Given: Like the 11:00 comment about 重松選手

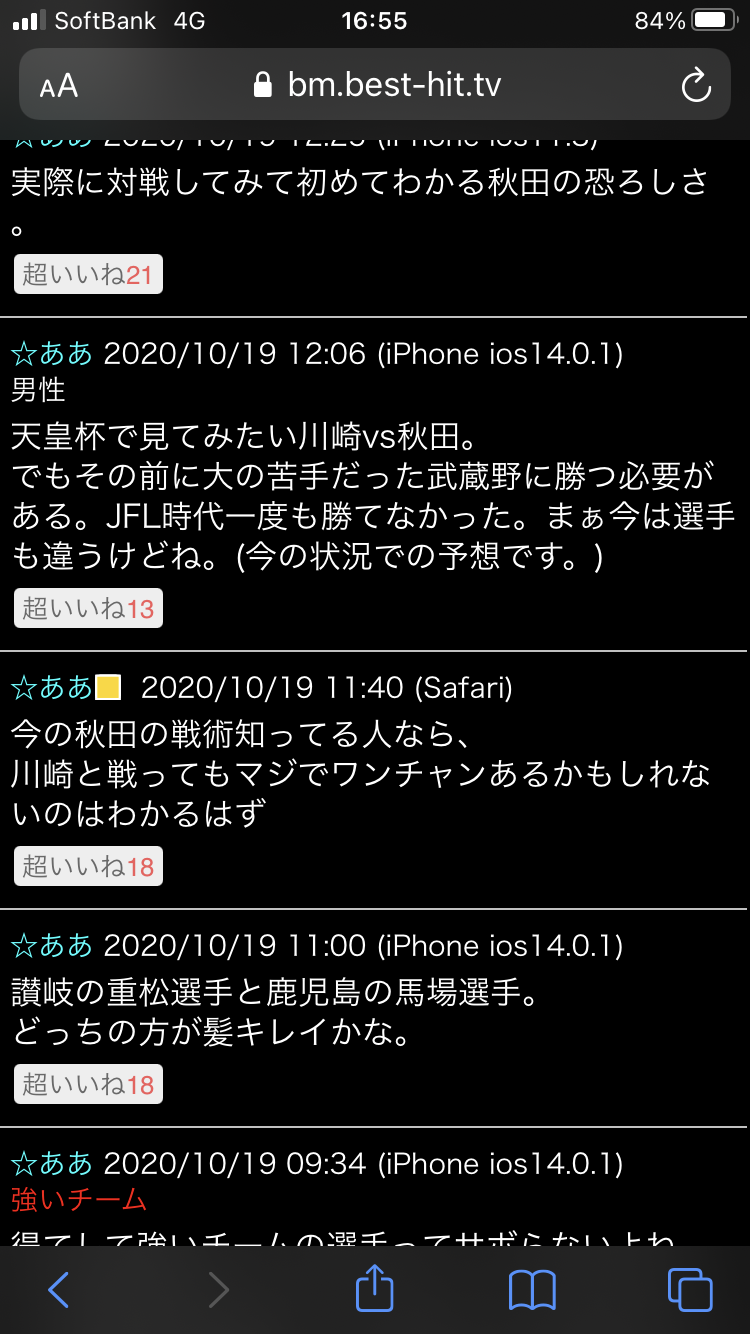Looking at the screenshot, I should (x=88, y=1084).
